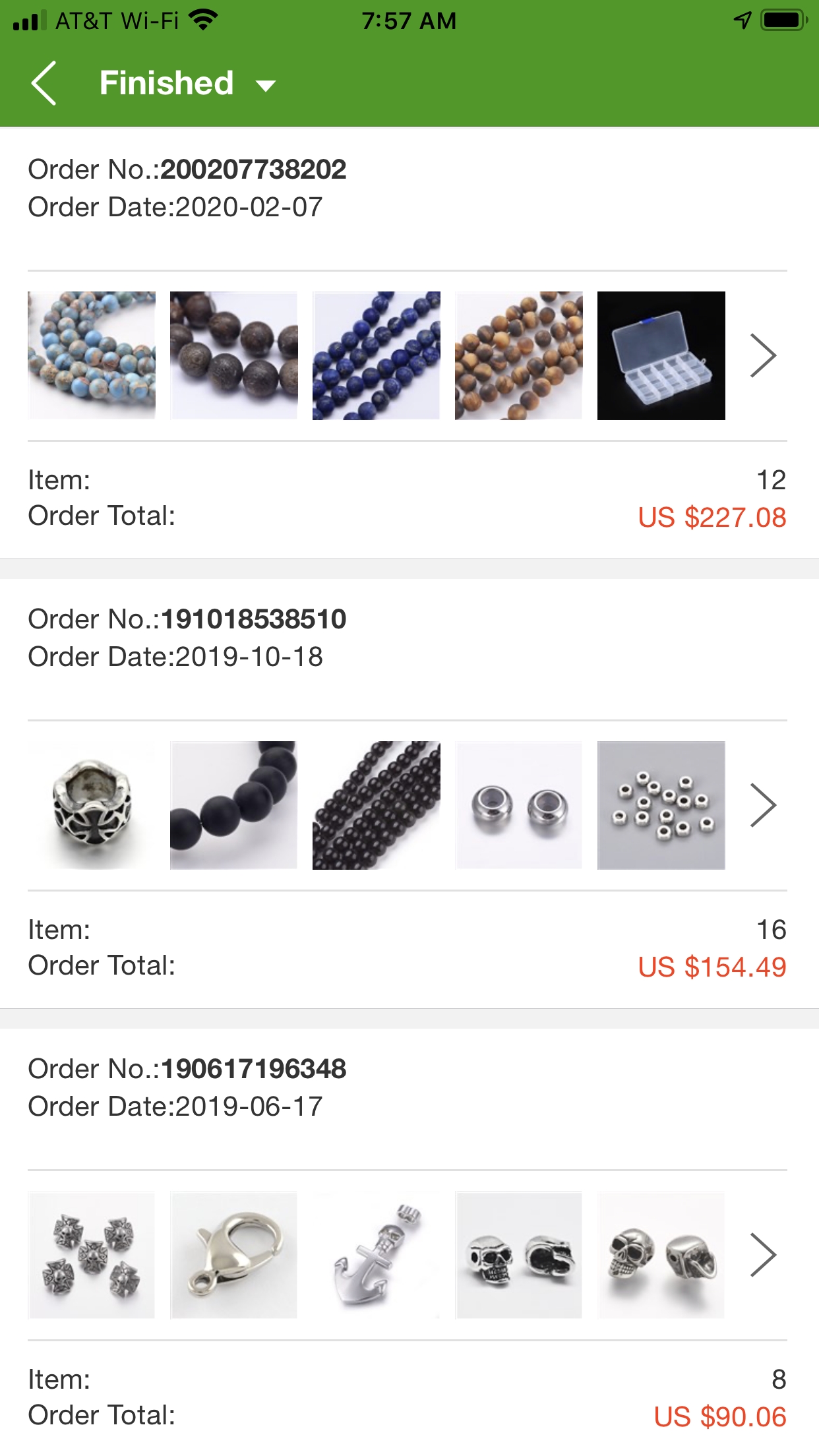View the blue-brown bead strand in order 200207738202

92,355
